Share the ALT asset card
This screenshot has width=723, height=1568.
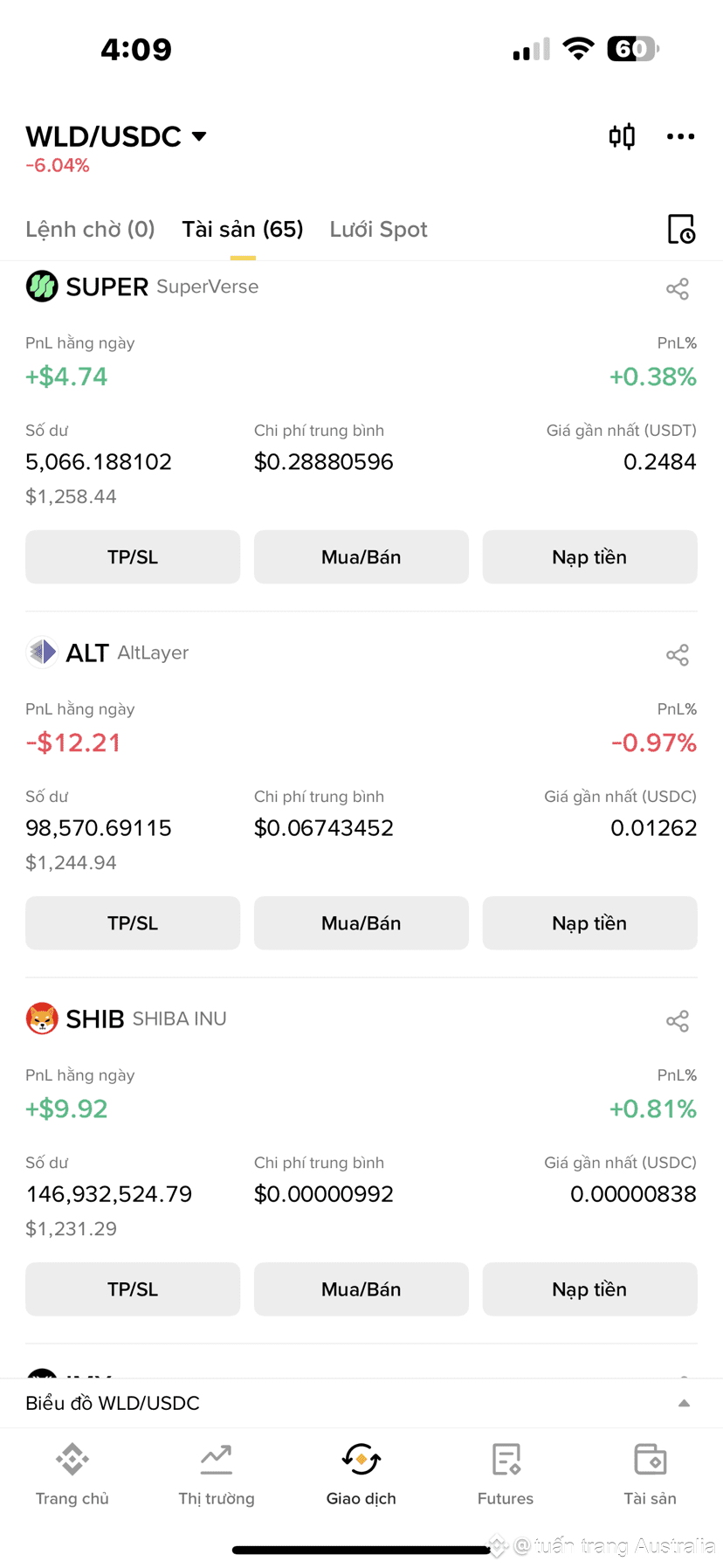click(x=678, y=654)
